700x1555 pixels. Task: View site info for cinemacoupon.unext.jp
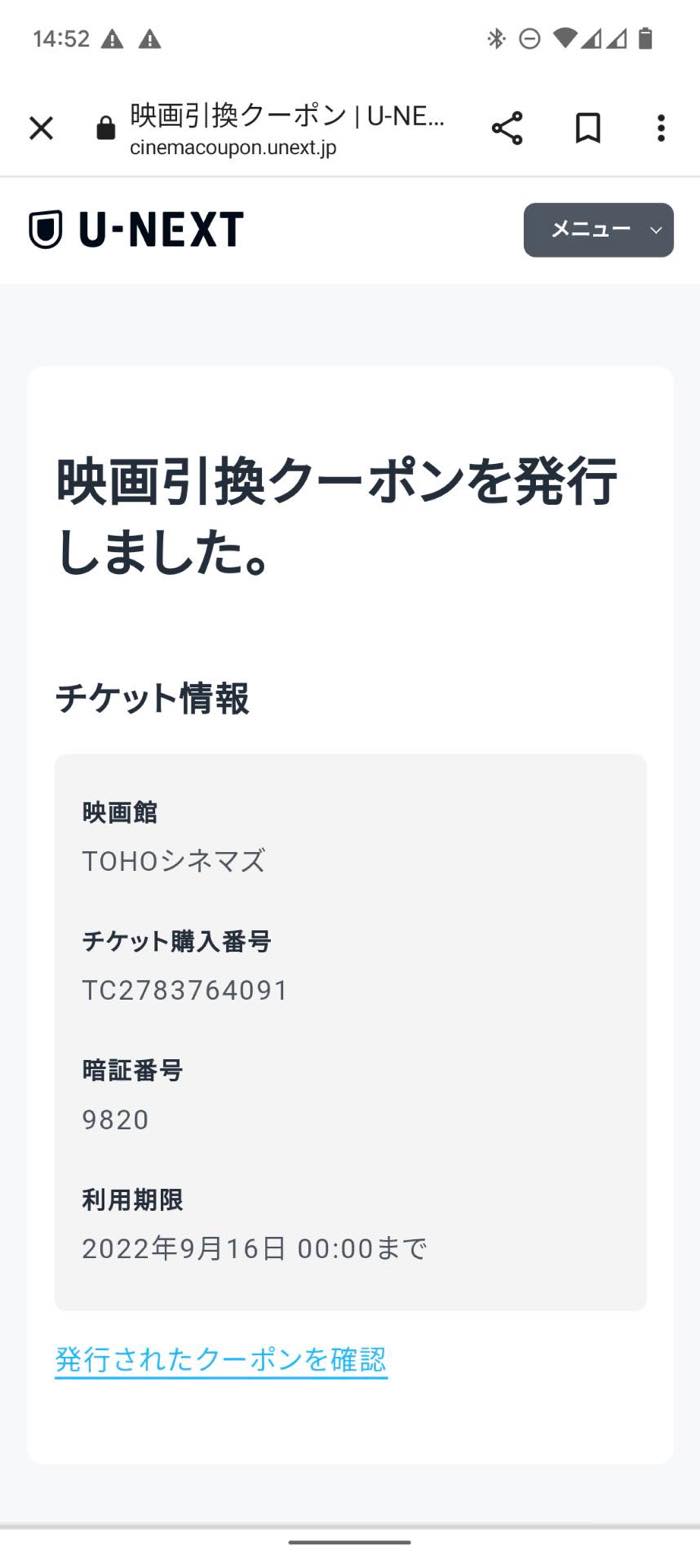pos(106,129)
